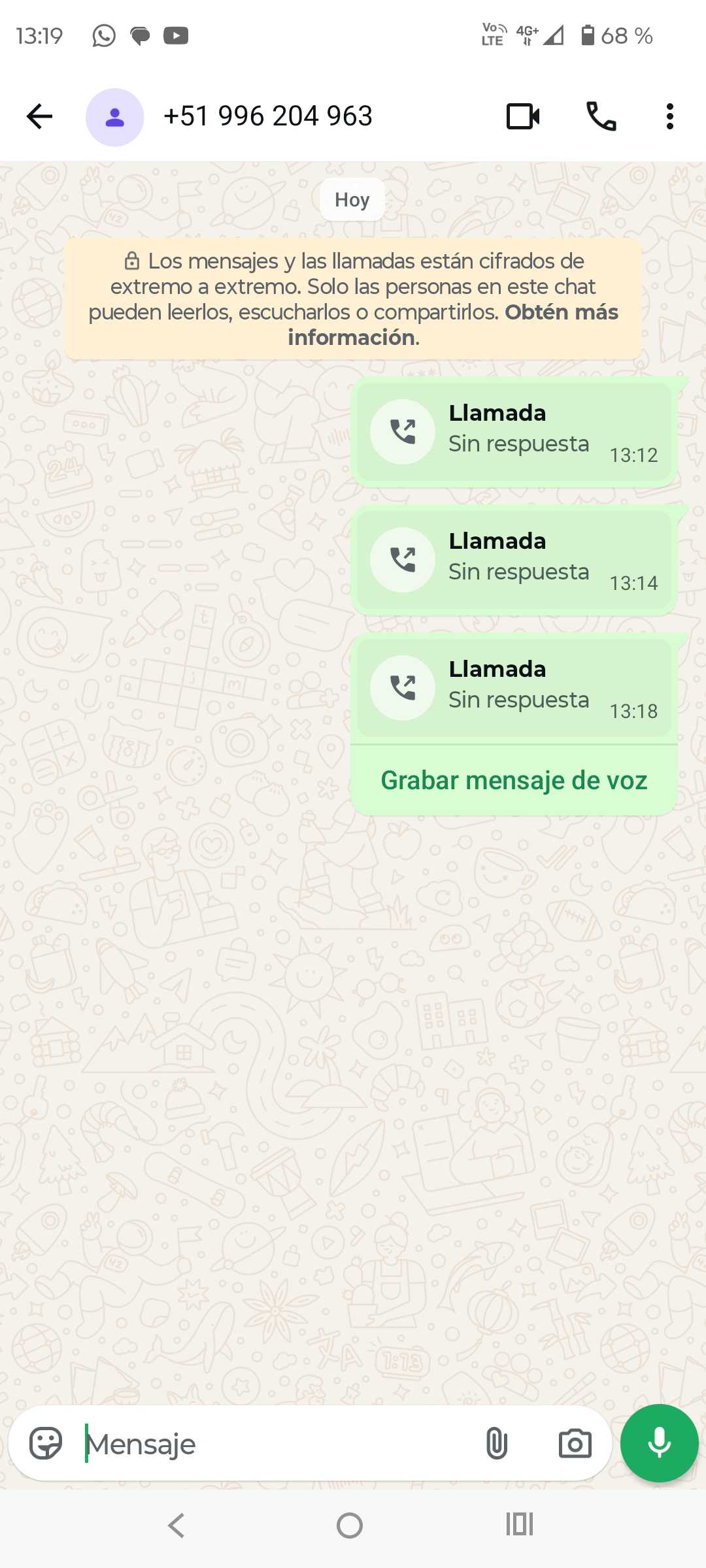The width and height of the screenshot is (706, 1568).
Task: Open contact info for +51 996 204 963
Action: coord(268,116)
